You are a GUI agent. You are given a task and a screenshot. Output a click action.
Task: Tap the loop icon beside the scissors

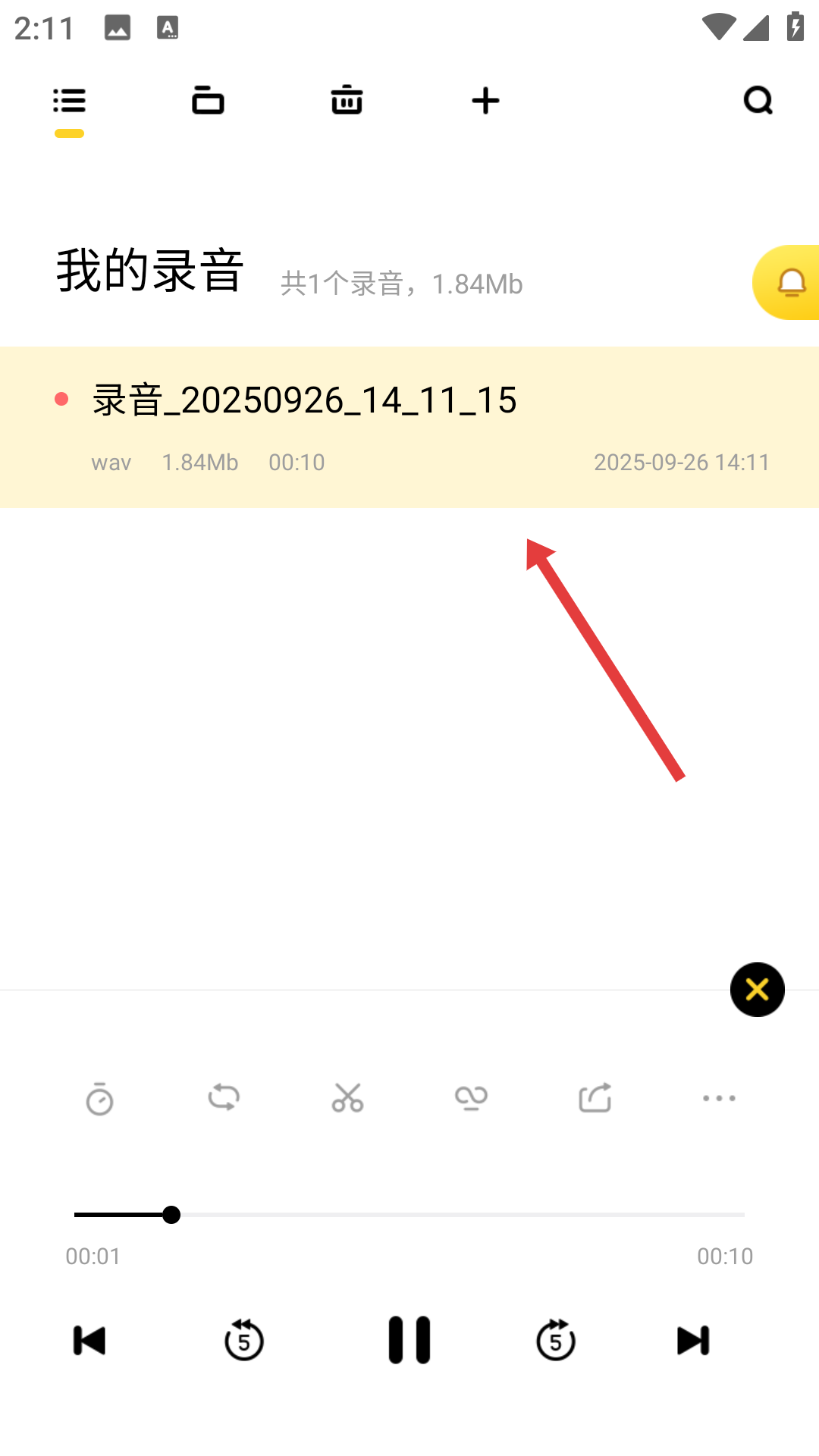[471, 1098]
